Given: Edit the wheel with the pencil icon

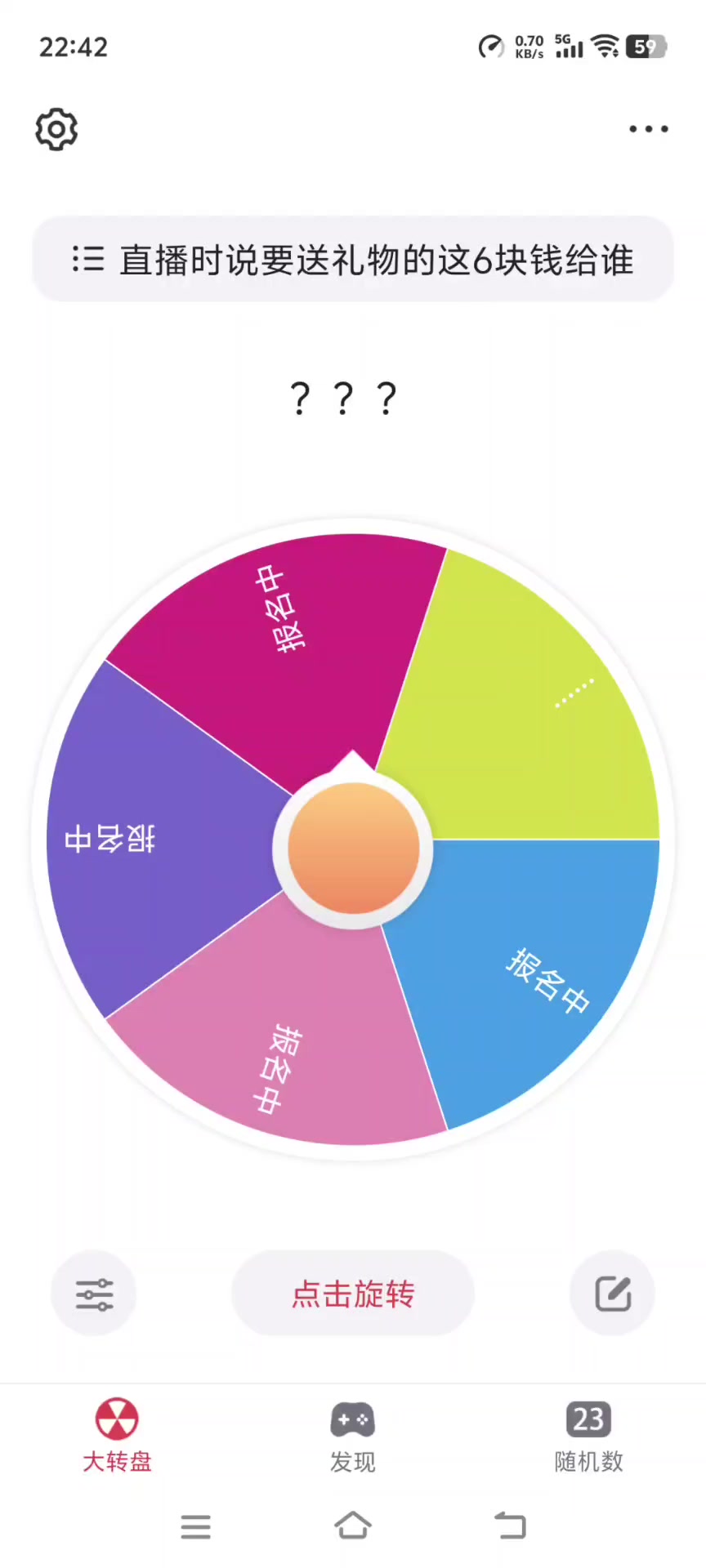Looking at the screenshot, I should click(x=612, y=1294).
